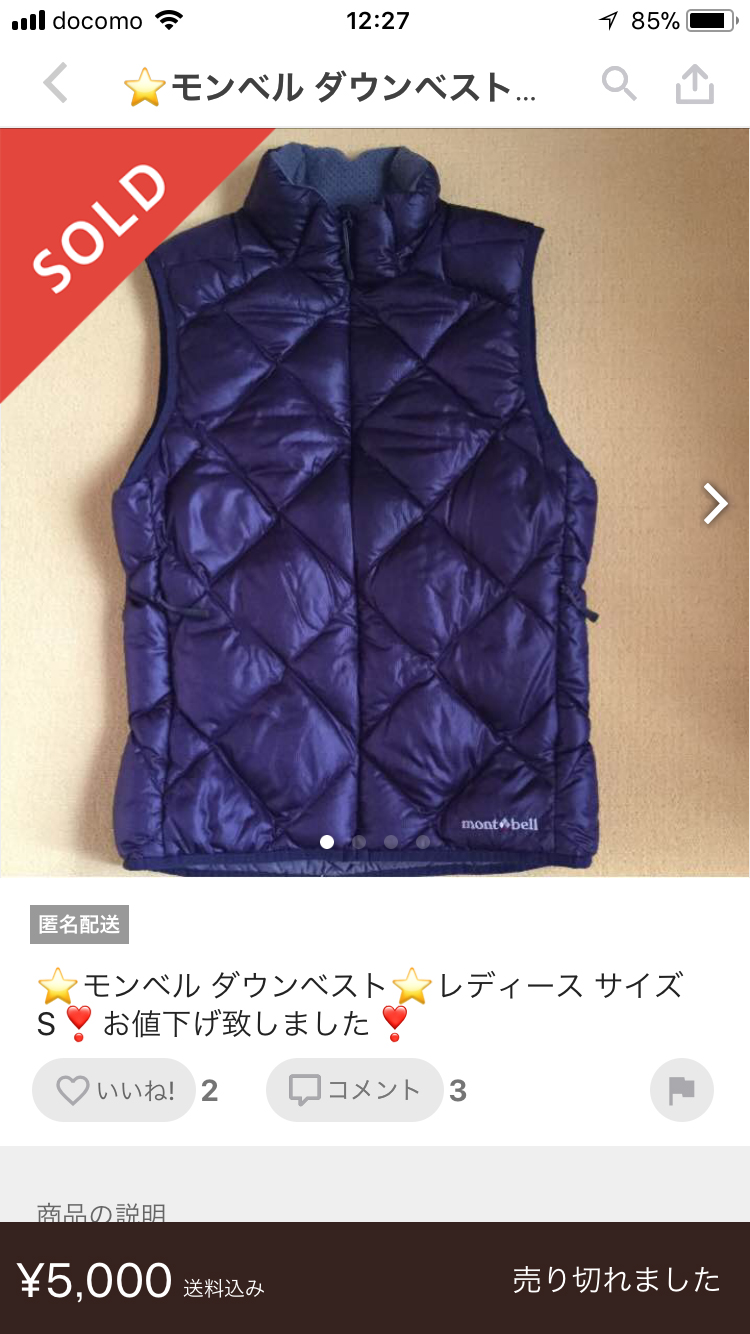Show the next product photo with the arrow
This screenshot has height=1334, width=750.
point(714,504)
